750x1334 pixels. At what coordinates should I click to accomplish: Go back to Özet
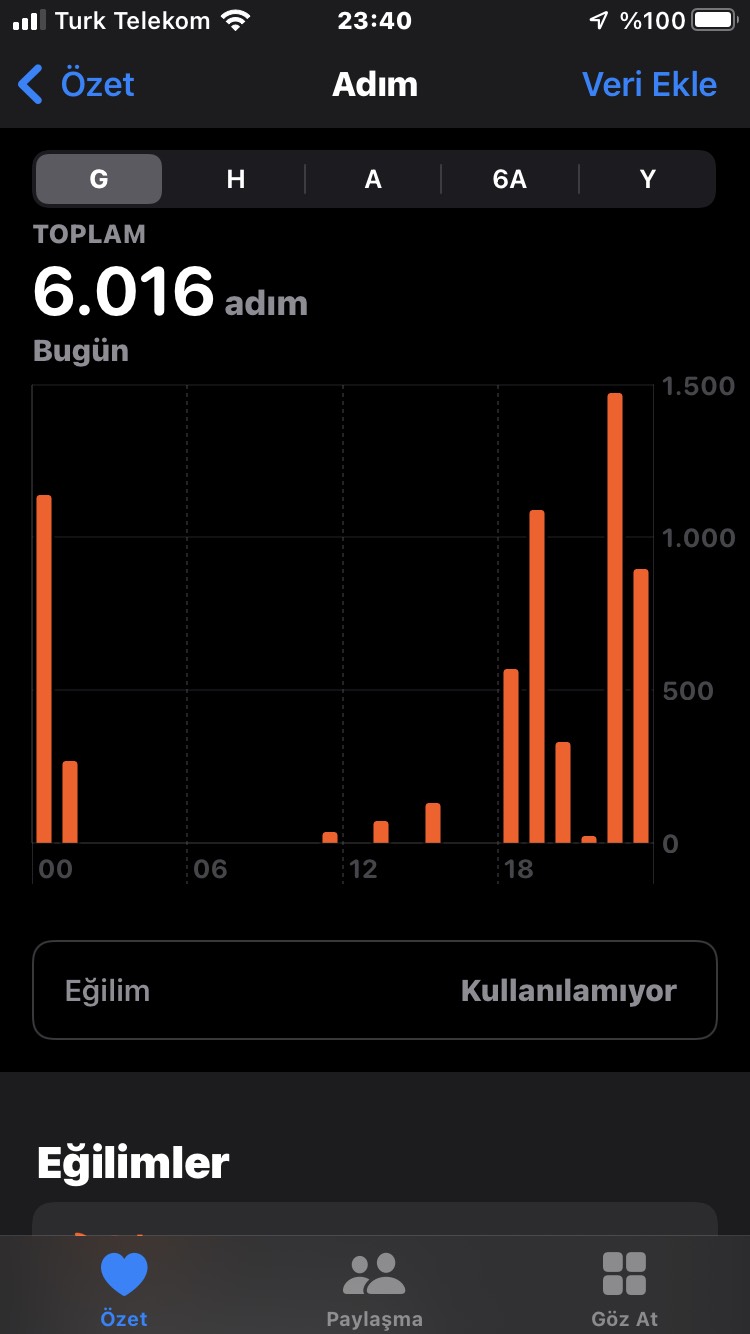tap(76, 85)
